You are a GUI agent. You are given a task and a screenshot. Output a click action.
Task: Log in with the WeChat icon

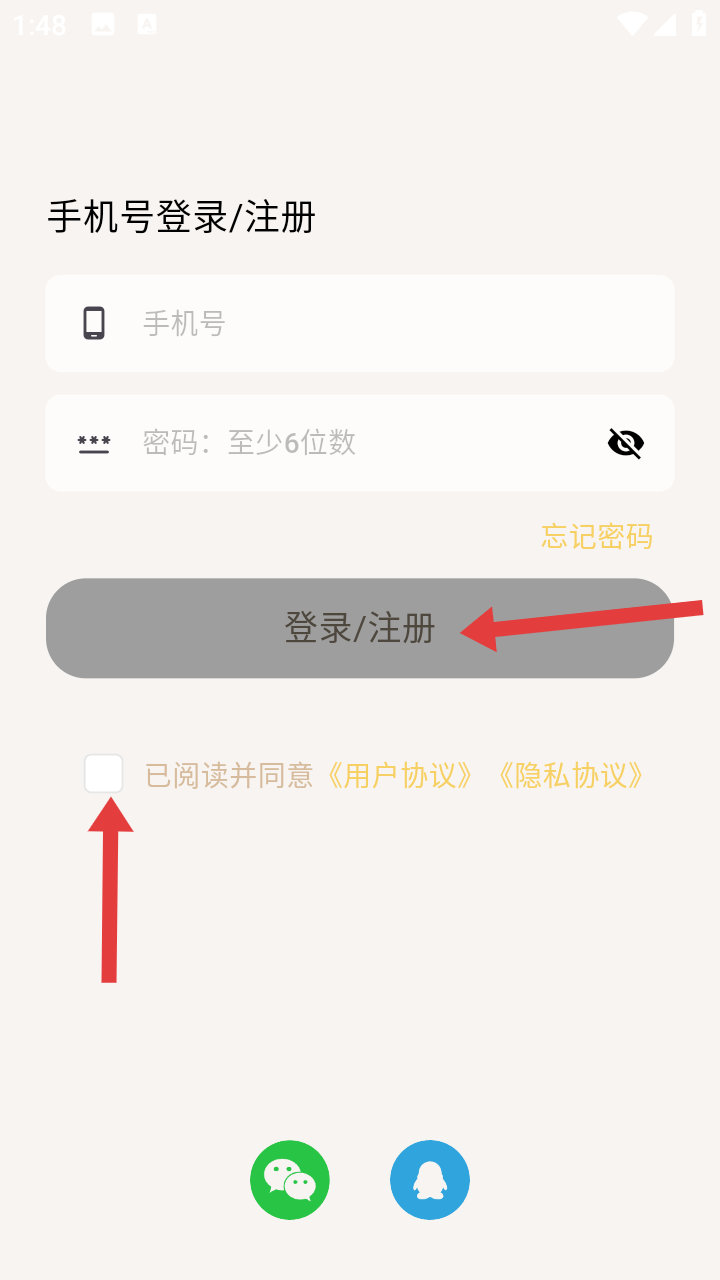tap(290, 1180)
